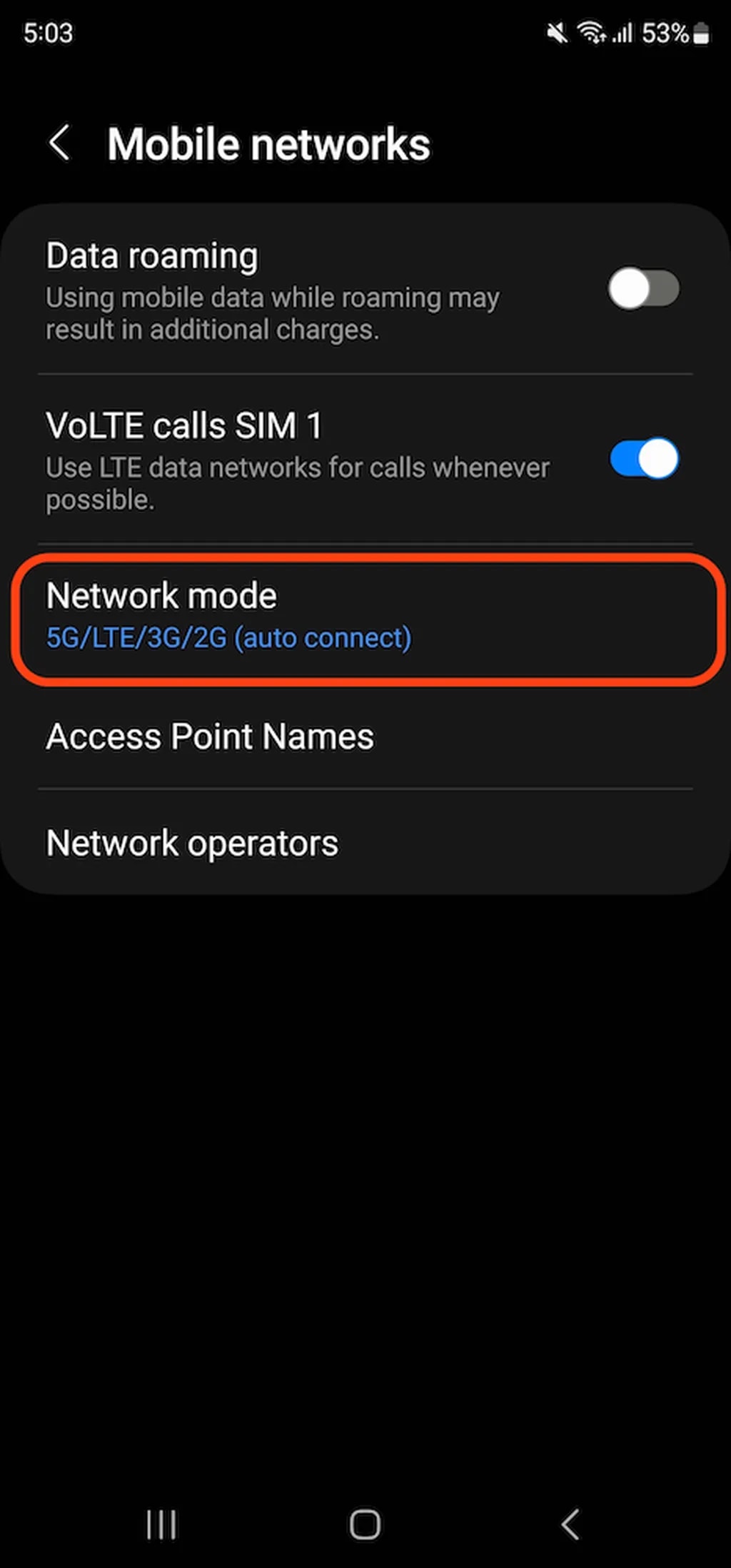Image resolution: width=731 pixels, height=1568 pixels.
Task: Open recent apps from navigation bar
Action: point(161,1525)
